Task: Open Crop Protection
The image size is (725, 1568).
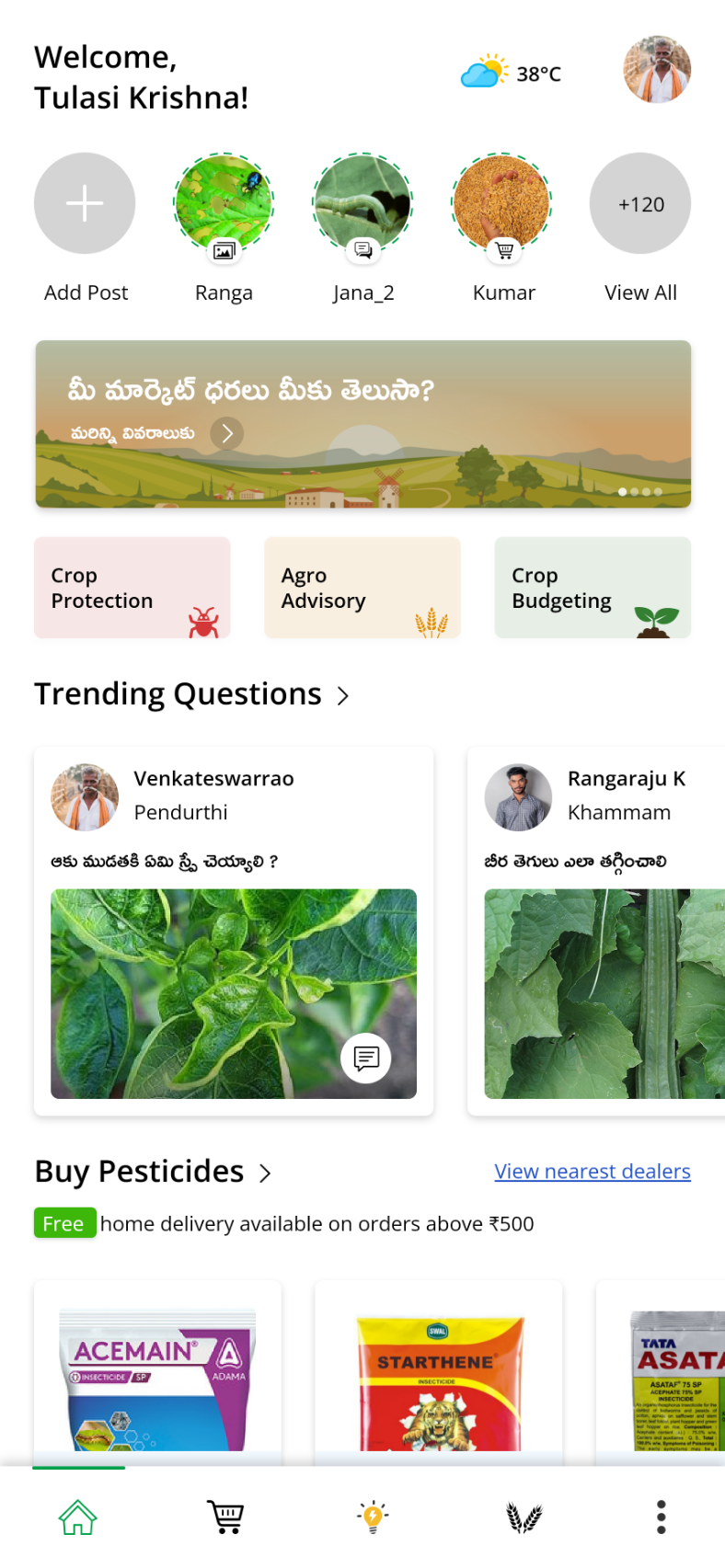Action: tap(132, 588)
